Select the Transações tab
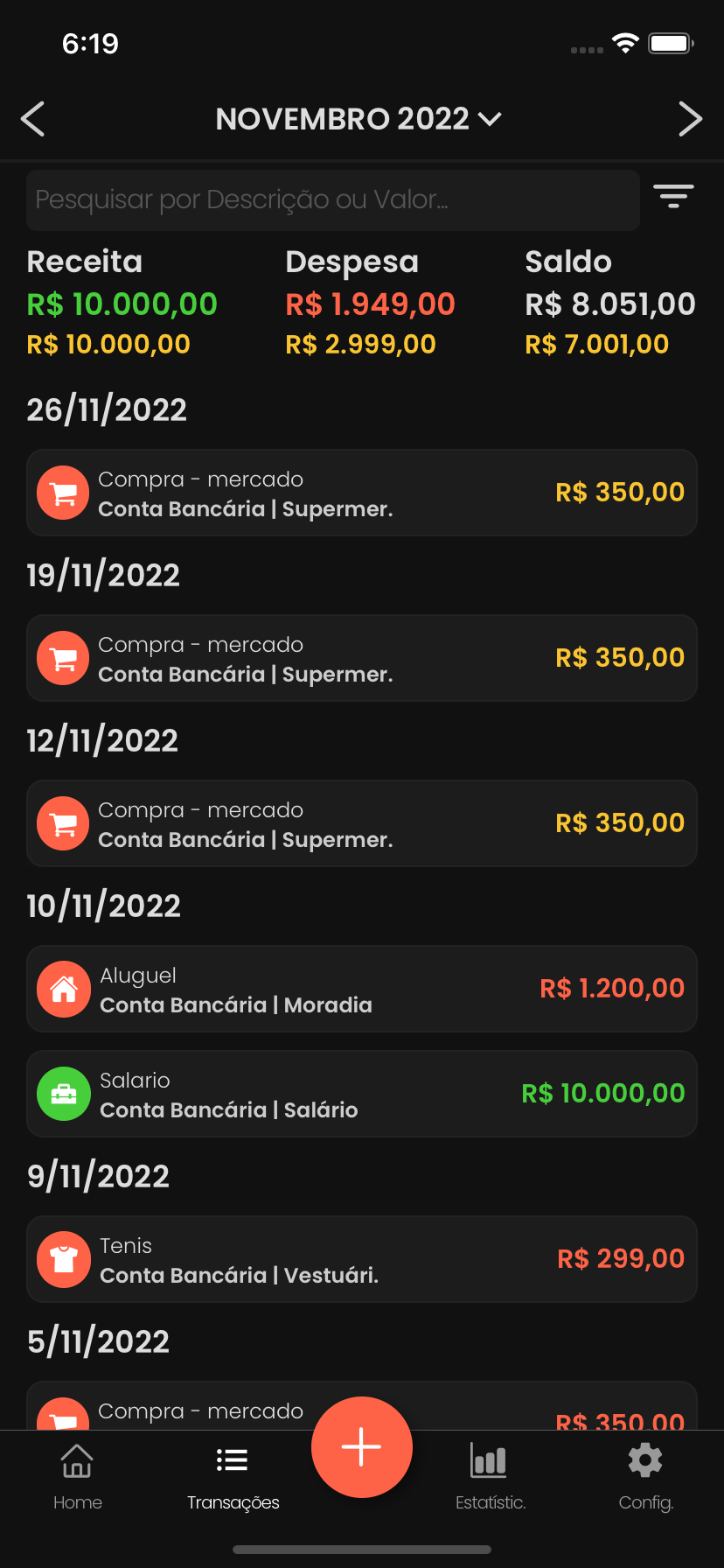 [233, 1477]
